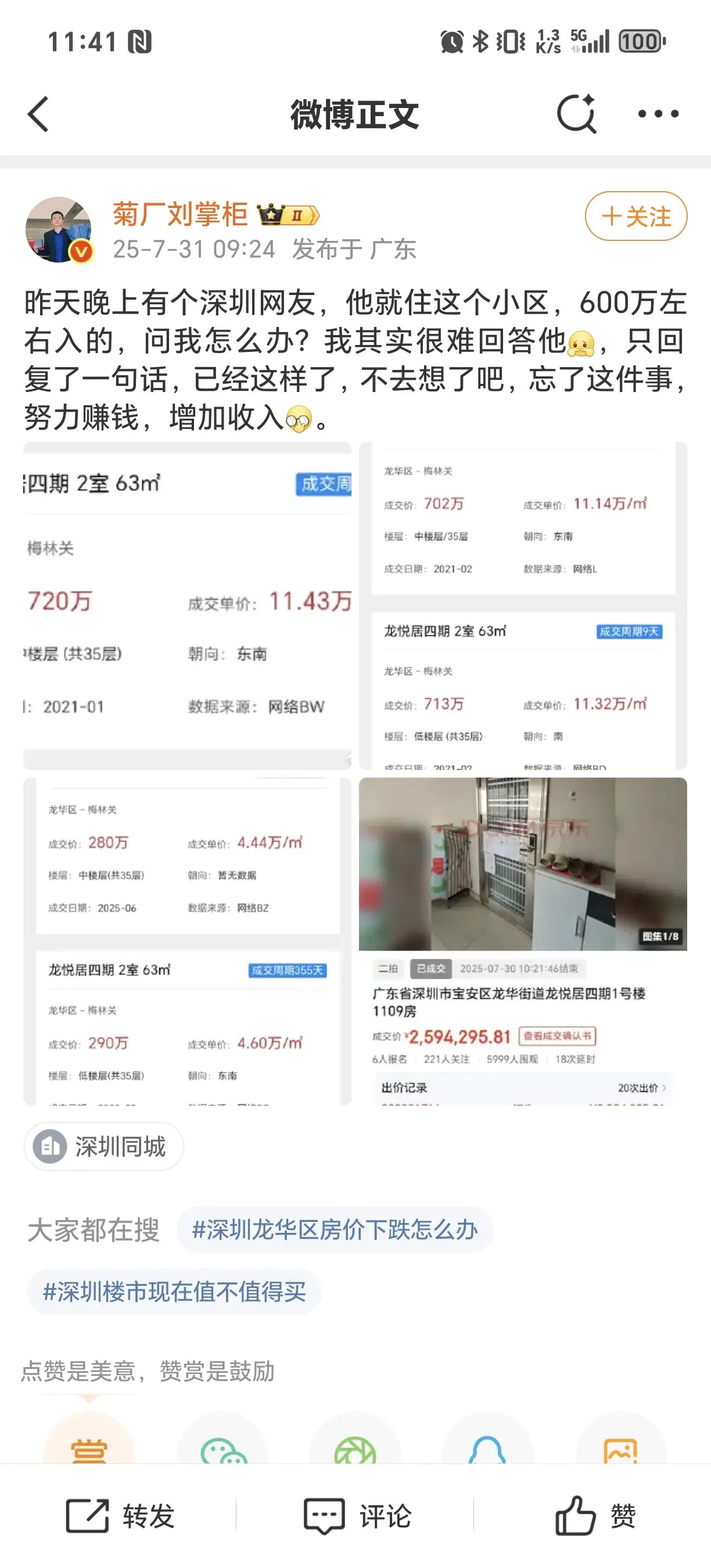The image size is (711, 1568).
Task: Open the AI search icon
Action: click(x=576, y=114)
